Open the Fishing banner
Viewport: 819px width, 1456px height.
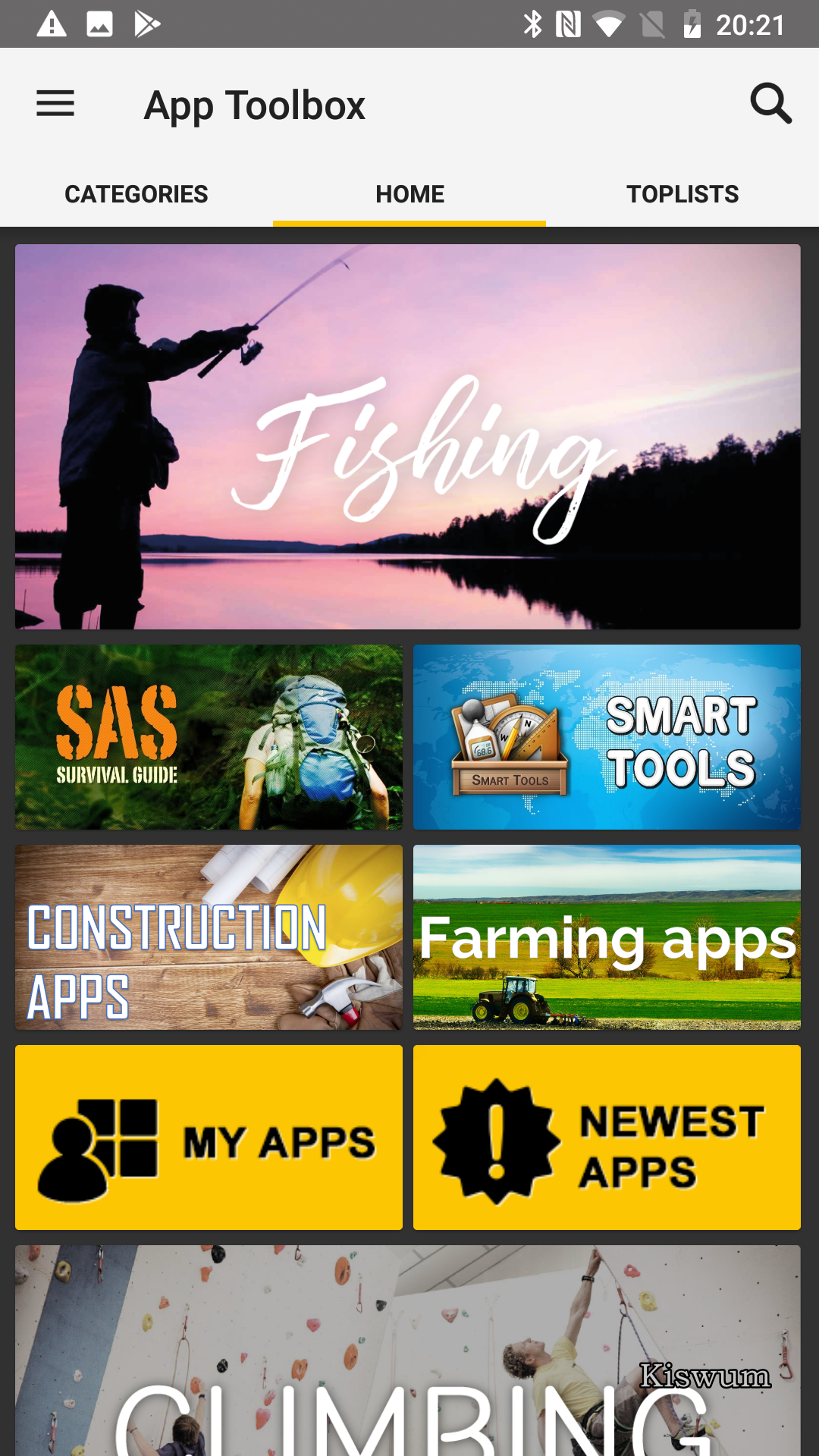(x=408, y=437)
